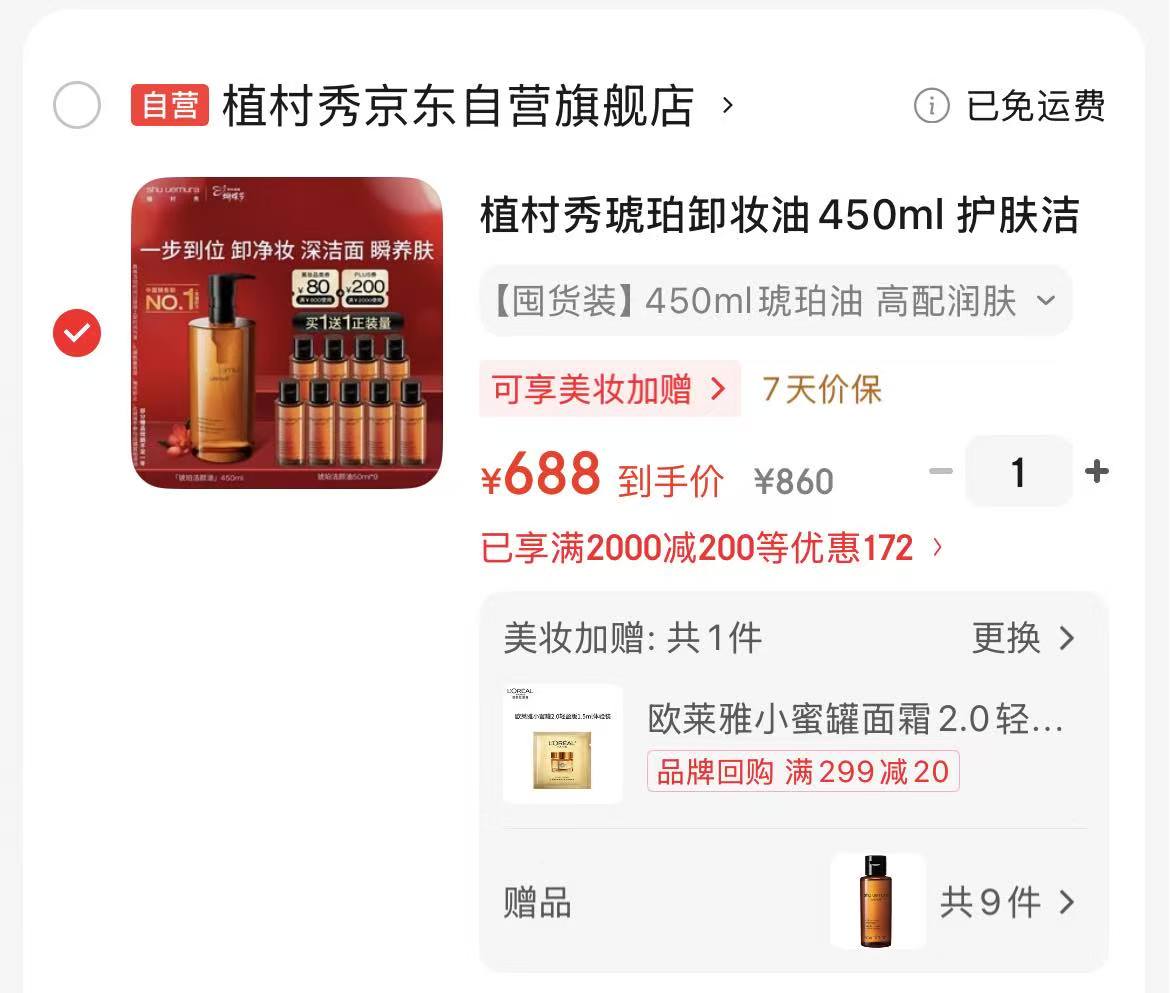Edit the quantity field showing 1
Viewport: 1170px width, 993px height.
(1018, 472)
